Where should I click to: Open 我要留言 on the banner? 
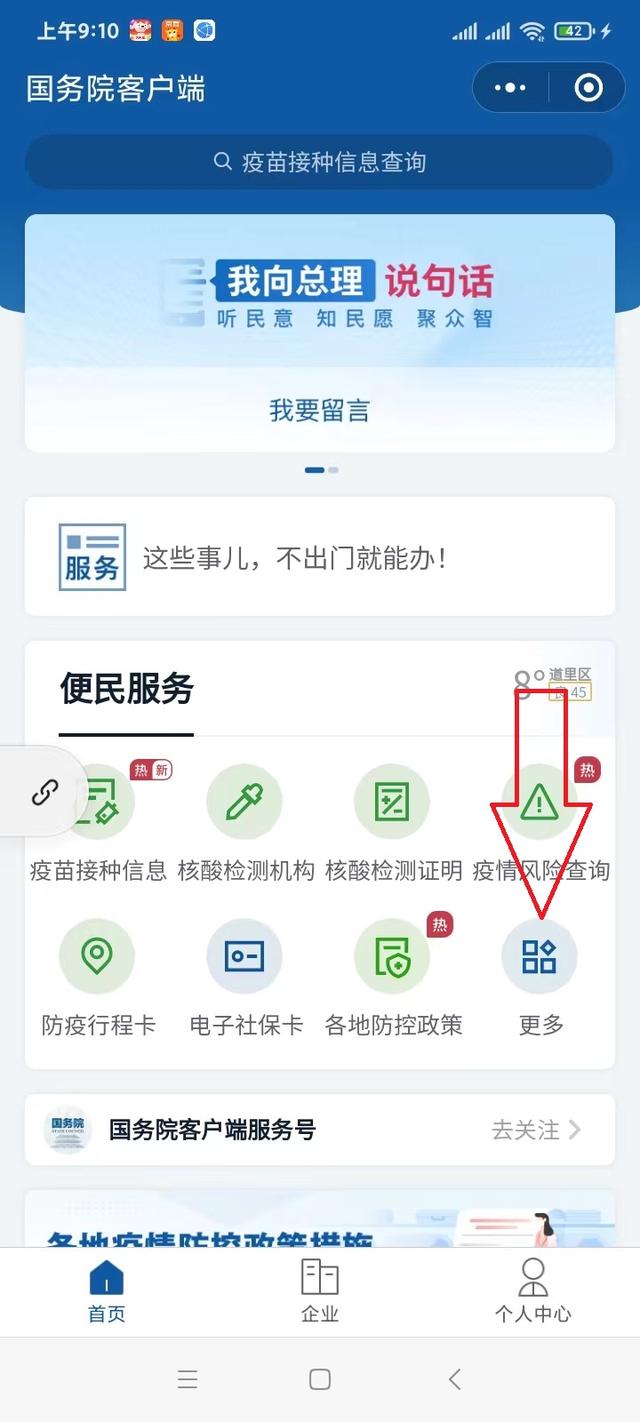click(319, 410)
